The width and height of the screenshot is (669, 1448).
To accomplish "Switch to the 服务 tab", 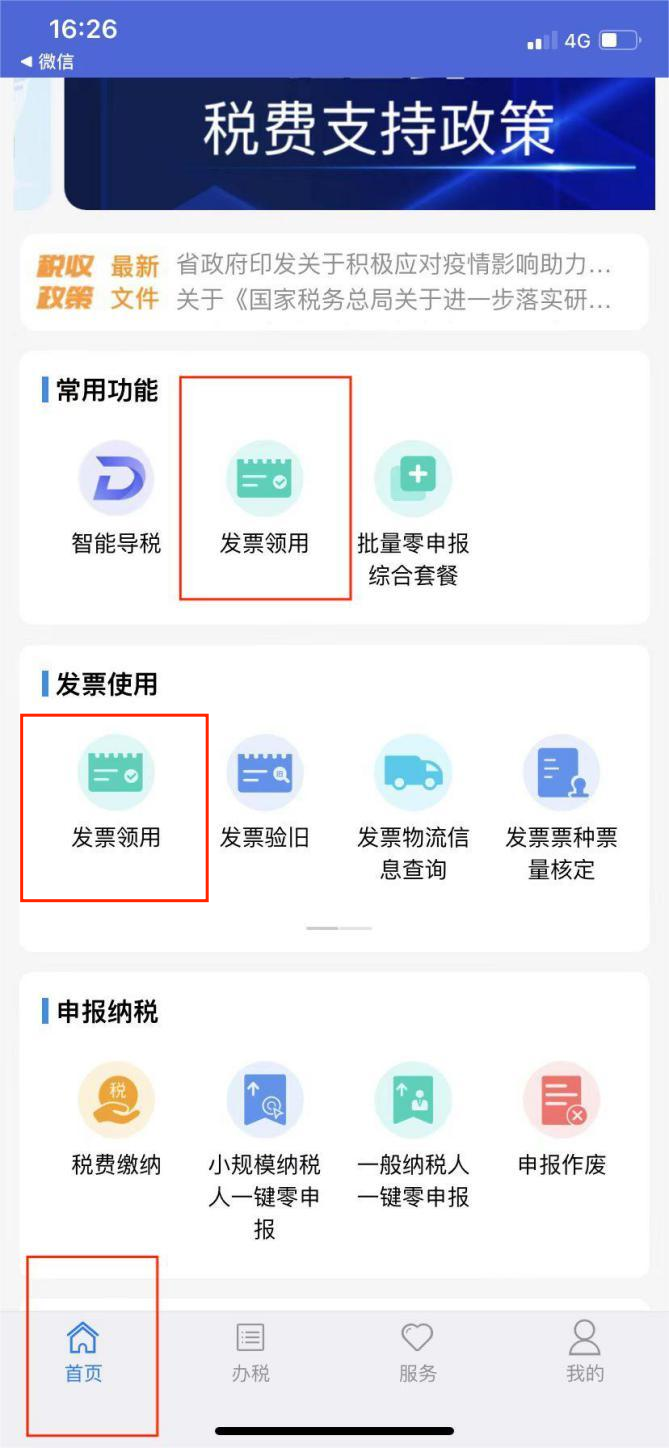I will (417, 1353).
